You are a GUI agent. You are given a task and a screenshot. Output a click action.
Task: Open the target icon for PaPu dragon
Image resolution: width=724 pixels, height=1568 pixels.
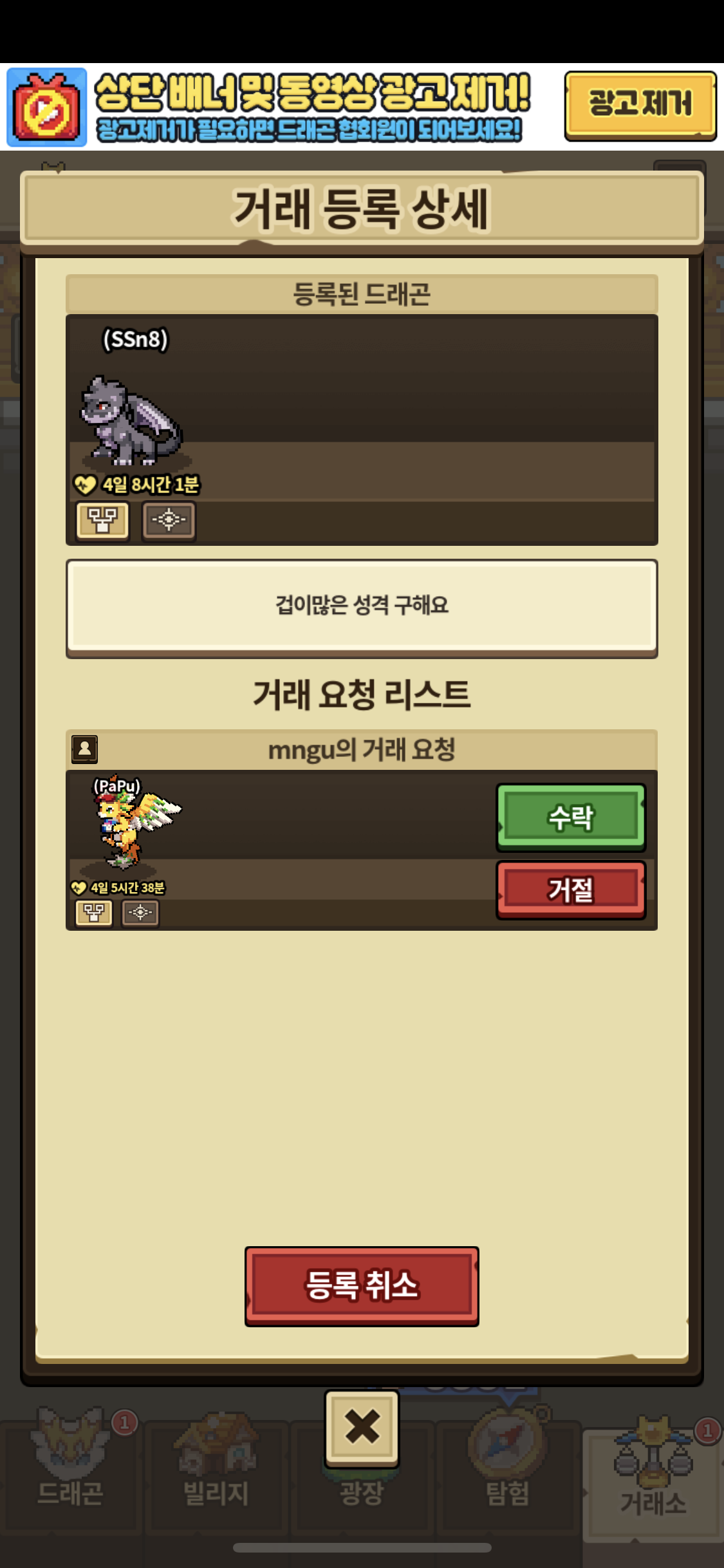coord(140,912)
